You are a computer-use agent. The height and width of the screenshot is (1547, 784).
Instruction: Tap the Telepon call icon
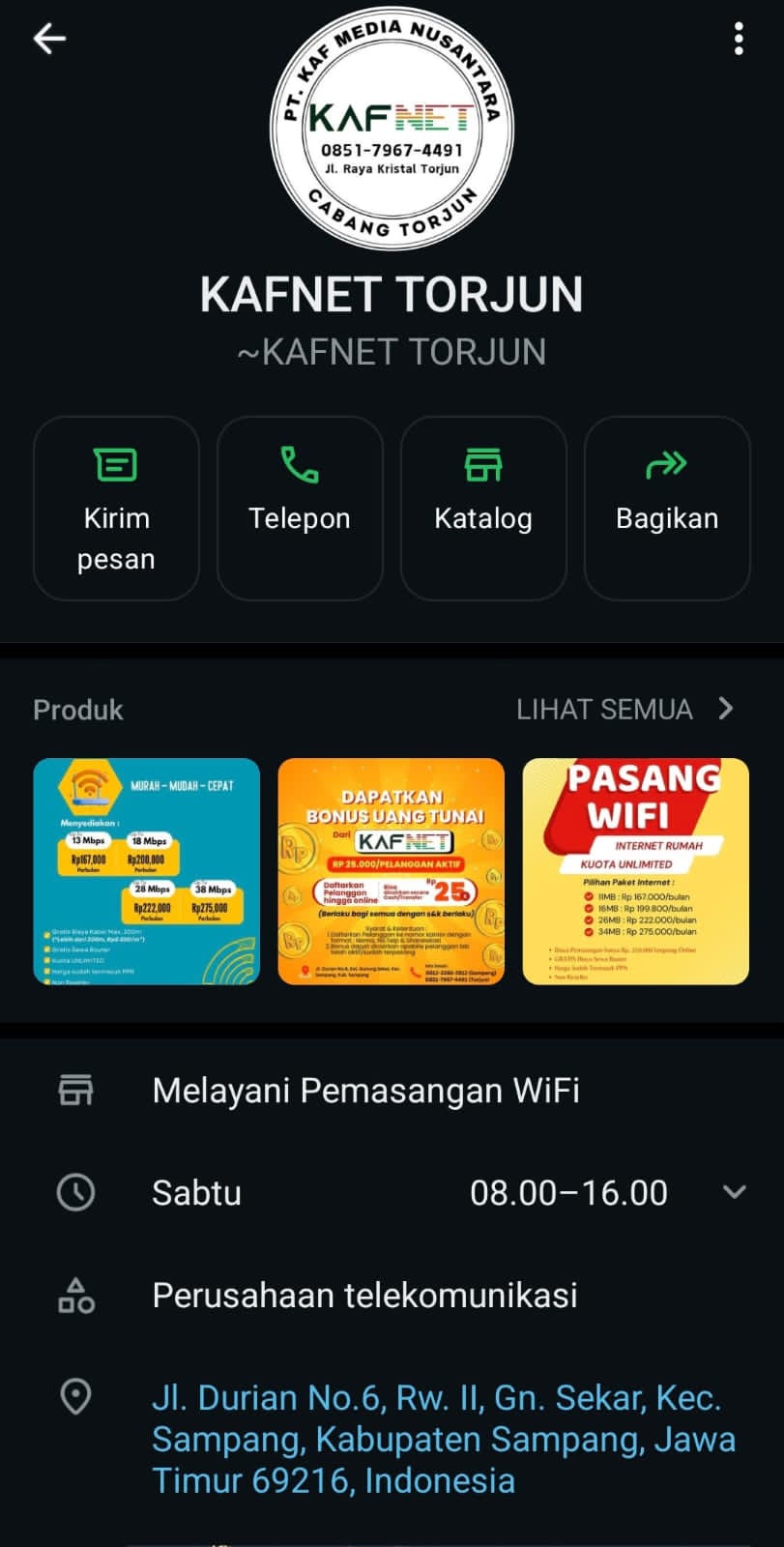click(x=300, y=464)
